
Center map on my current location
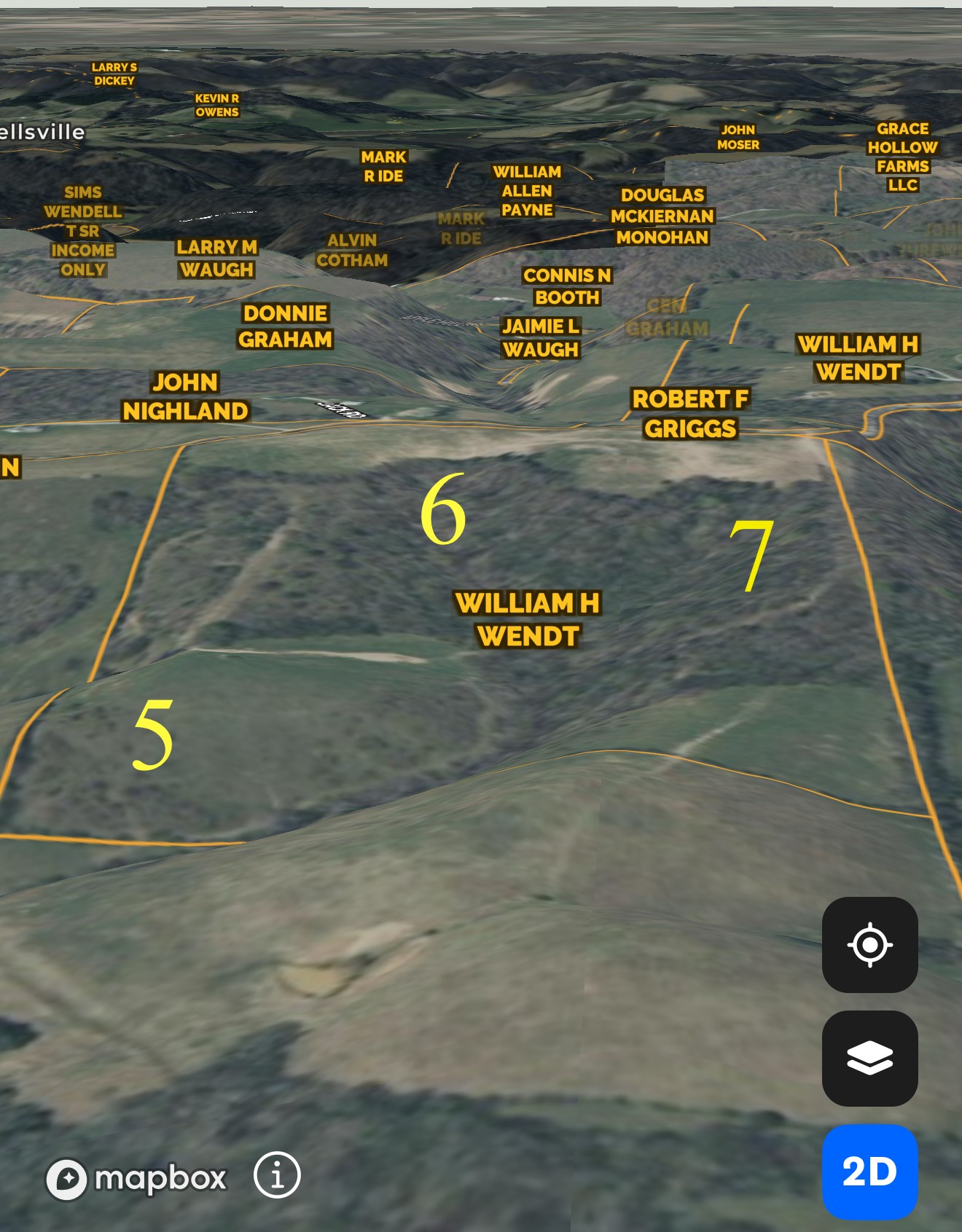(x=869, y=945)
